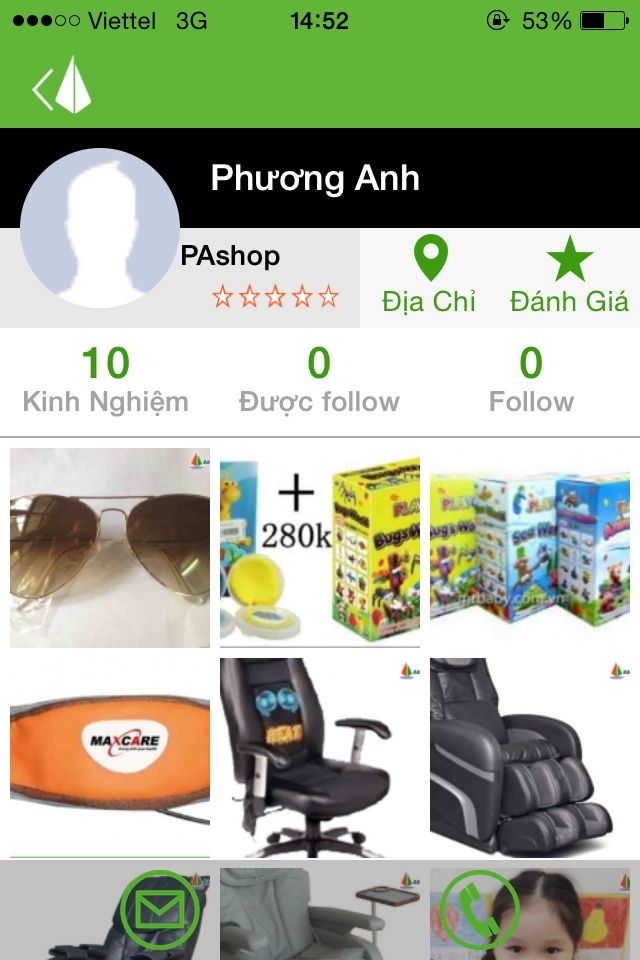The width and height of the screenshot is (640, 960).
Task: Open the black recliner massage chair listing
Action: click(x=530, y=757)
